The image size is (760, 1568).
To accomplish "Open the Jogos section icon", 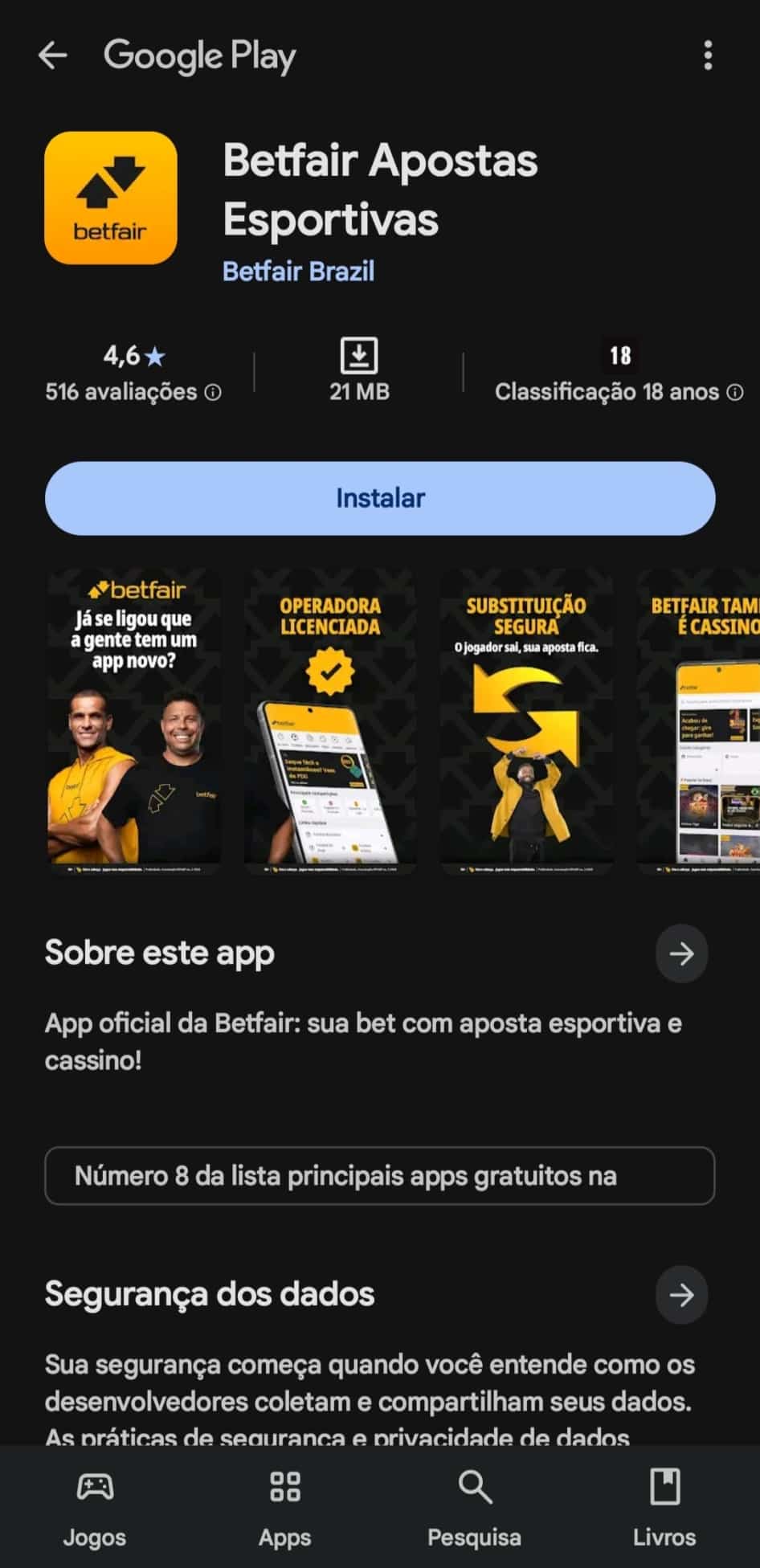I will point(95,1488).
